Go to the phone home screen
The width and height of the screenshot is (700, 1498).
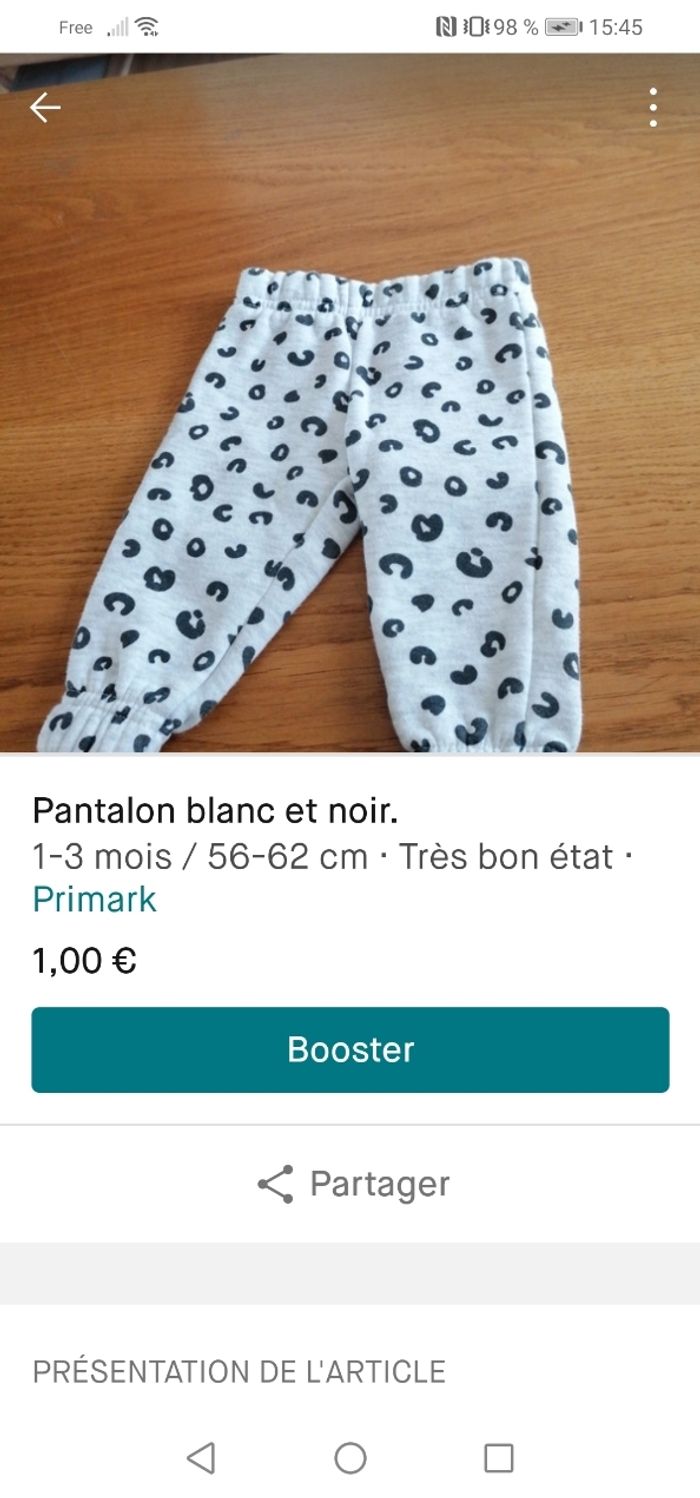tap(350, 1457)
